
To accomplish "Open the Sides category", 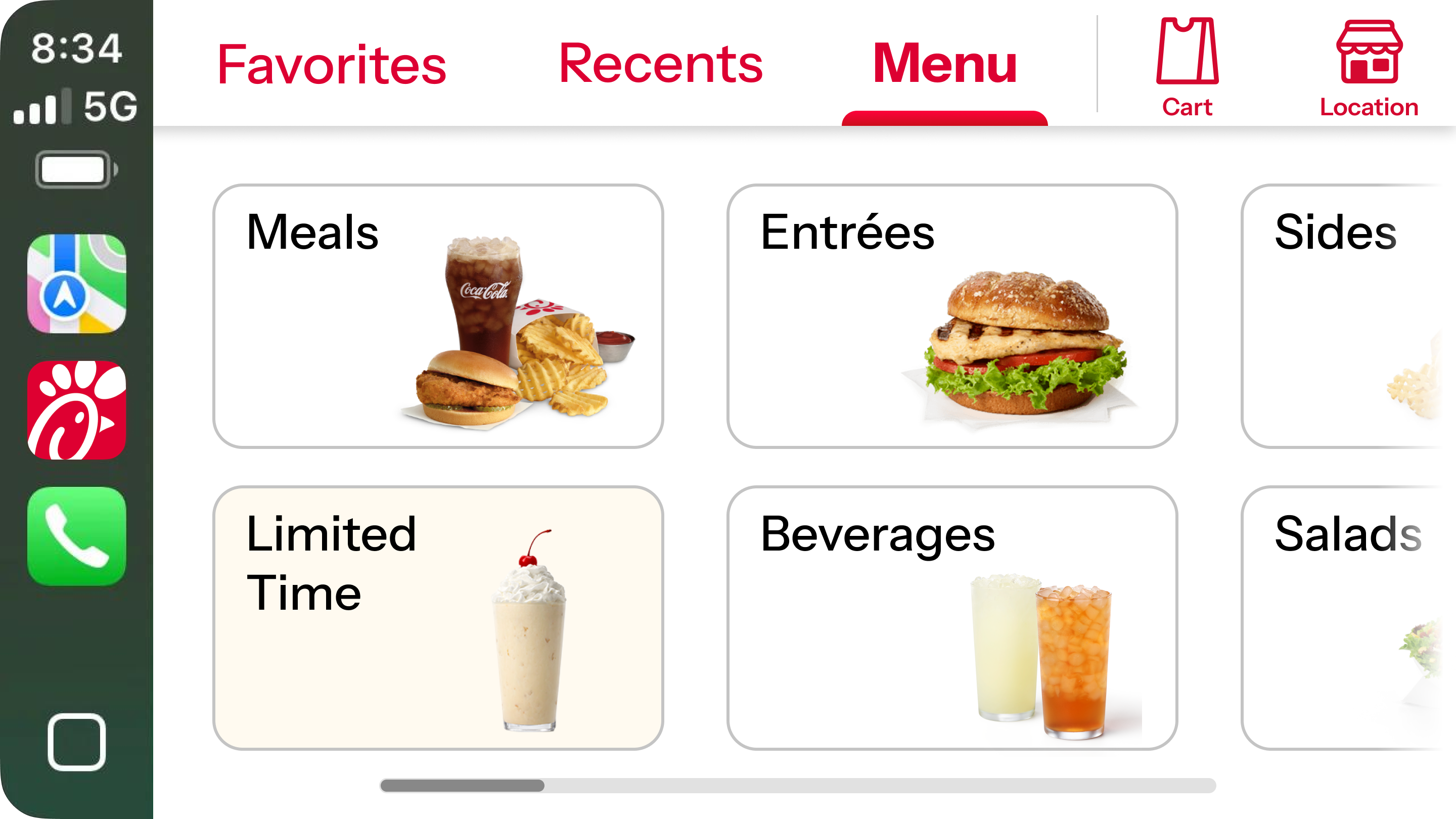I will (1345, 316).
